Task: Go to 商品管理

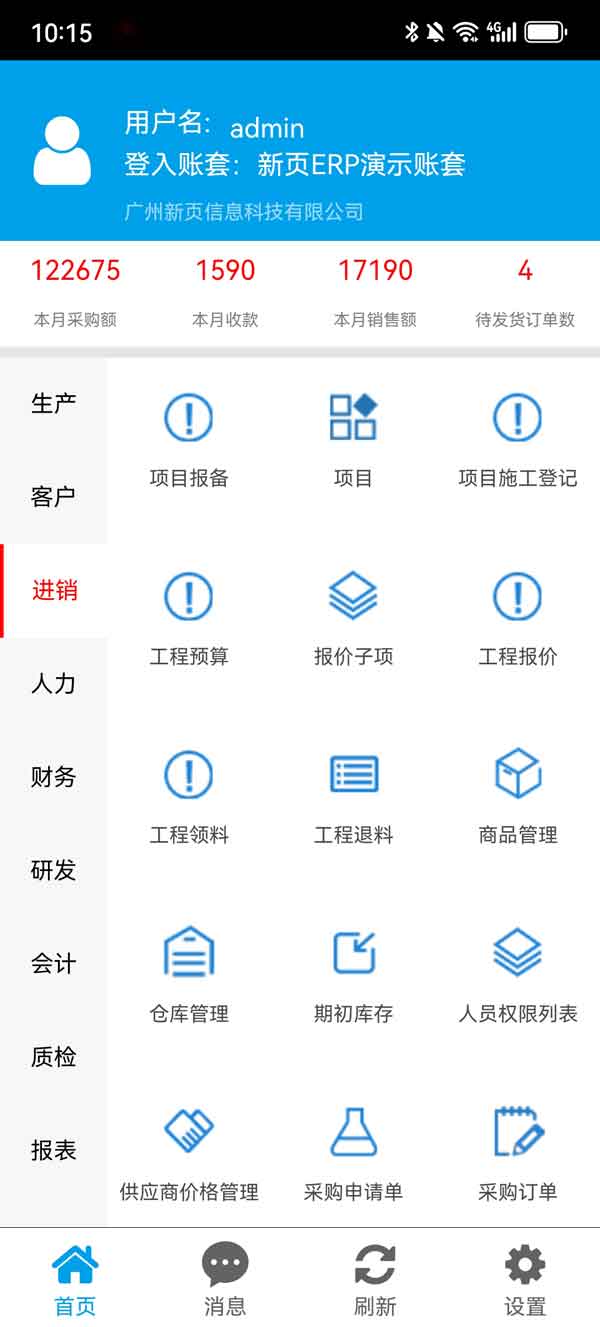Action: tap(517, 795)
